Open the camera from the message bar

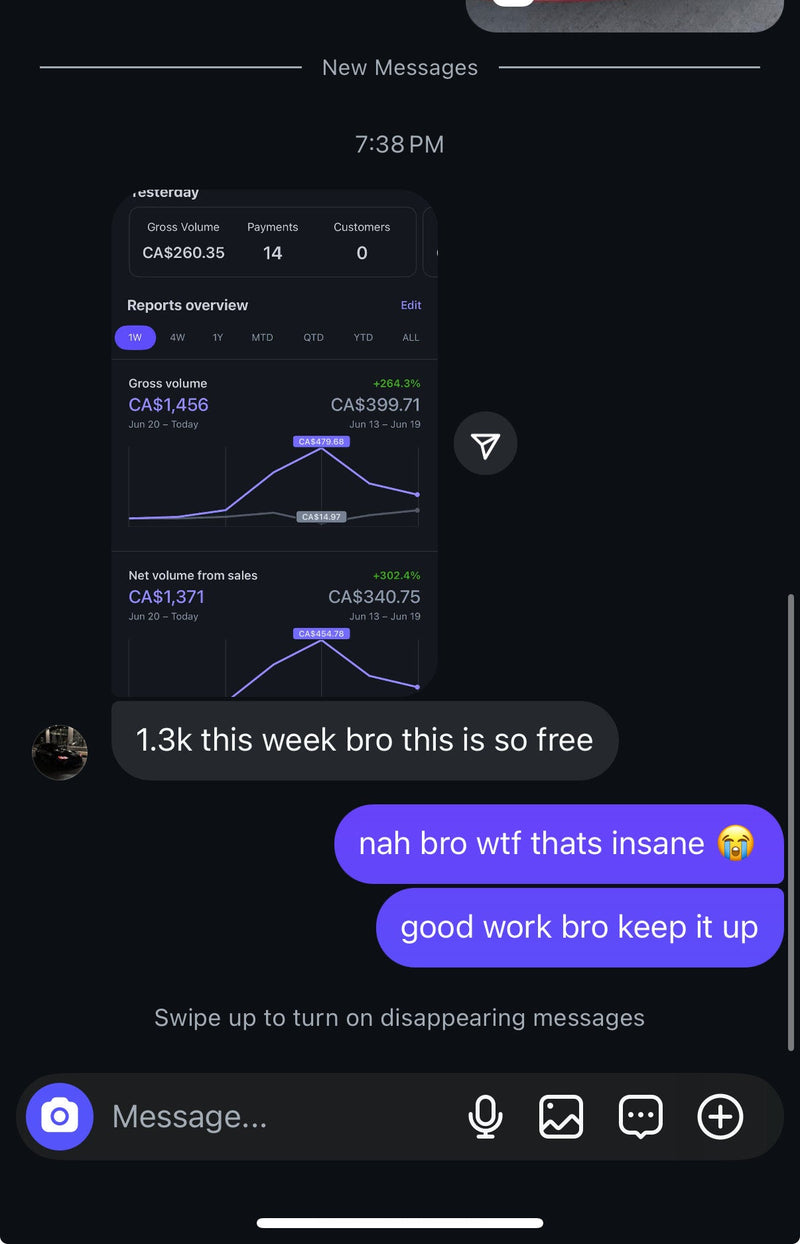60,1116
